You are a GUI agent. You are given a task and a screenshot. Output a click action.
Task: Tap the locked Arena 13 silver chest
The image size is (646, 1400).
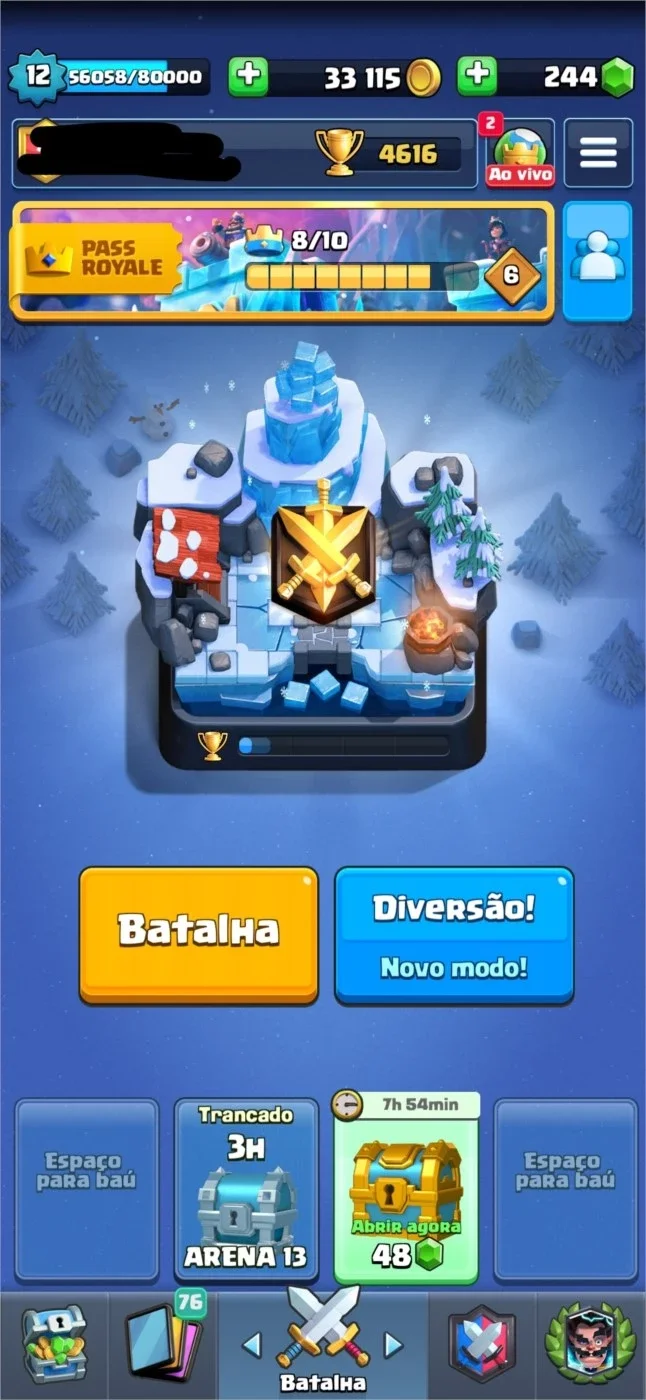pos(246,1190)
